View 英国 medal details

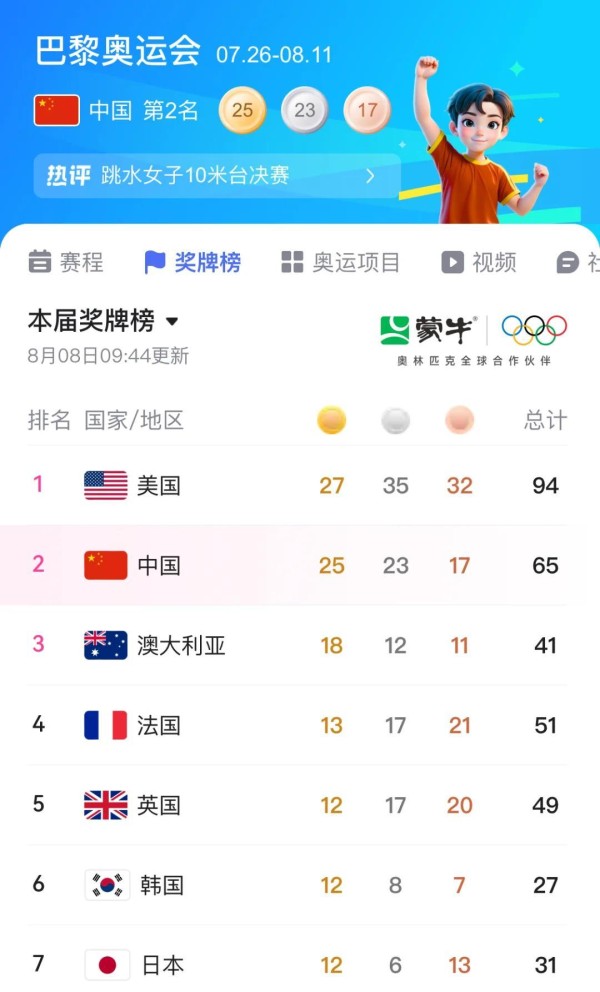point(300,805)
